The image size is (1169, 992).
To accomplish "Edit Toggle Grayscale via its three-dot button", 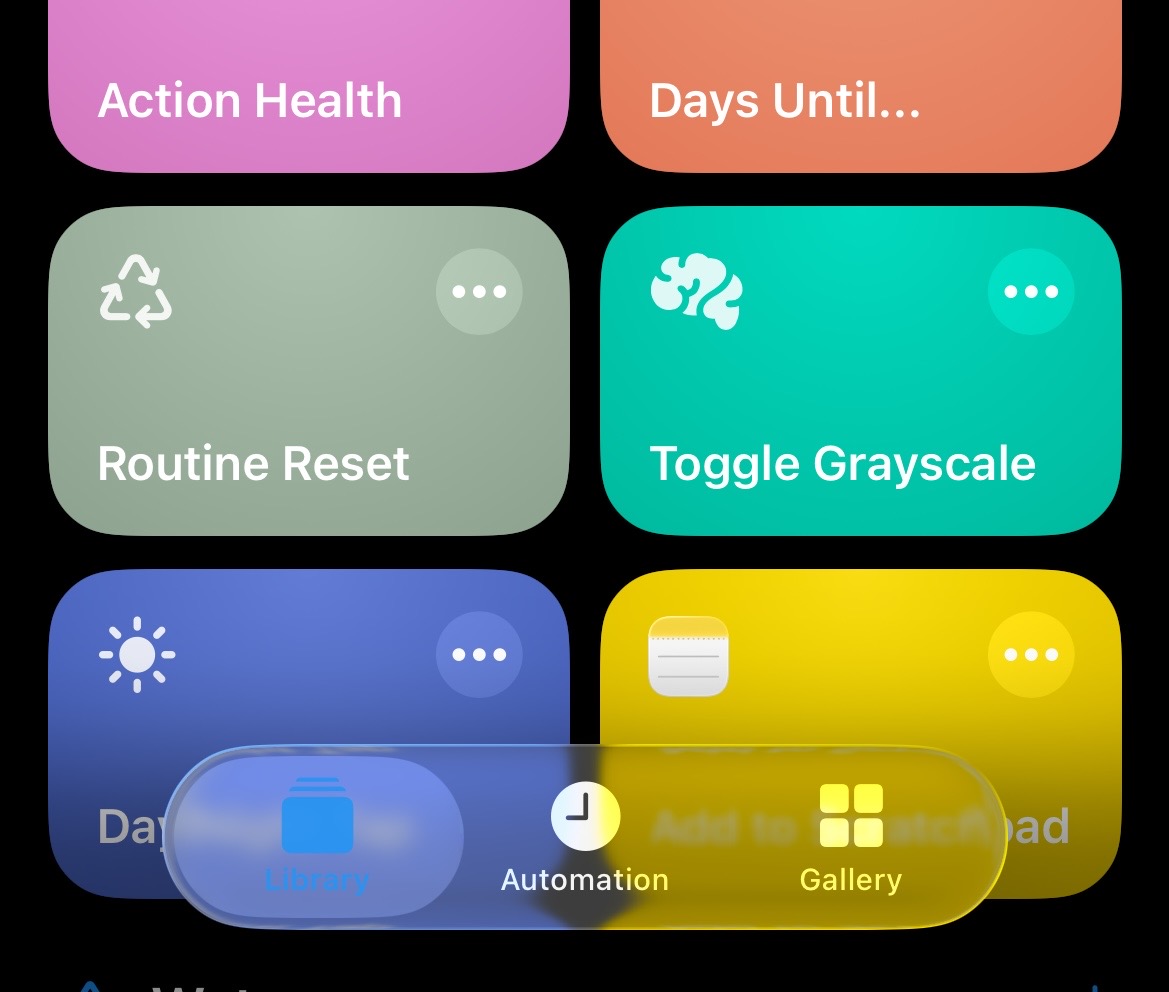I will coord(1031,292).
